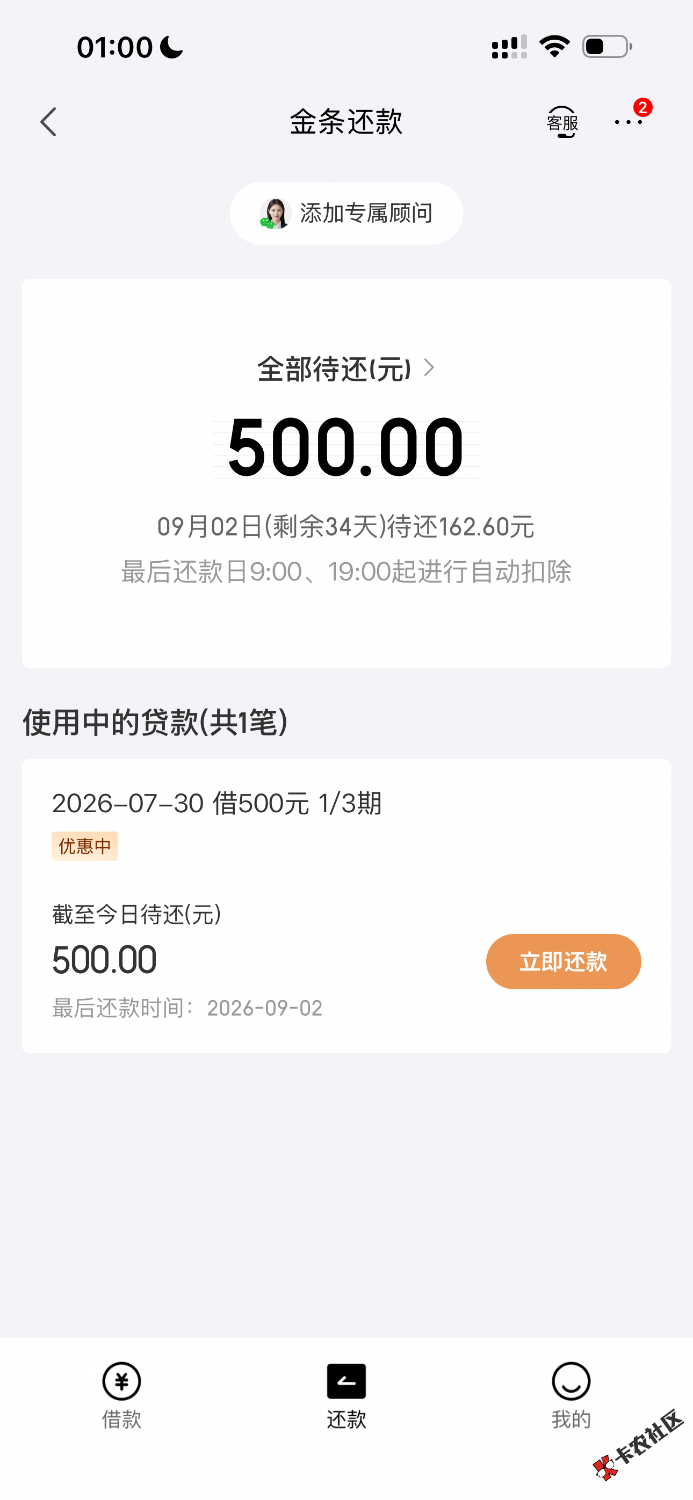Open the three-dot more menu
The height and width of the screenshot is (1500, 693).
click(629, 122)
